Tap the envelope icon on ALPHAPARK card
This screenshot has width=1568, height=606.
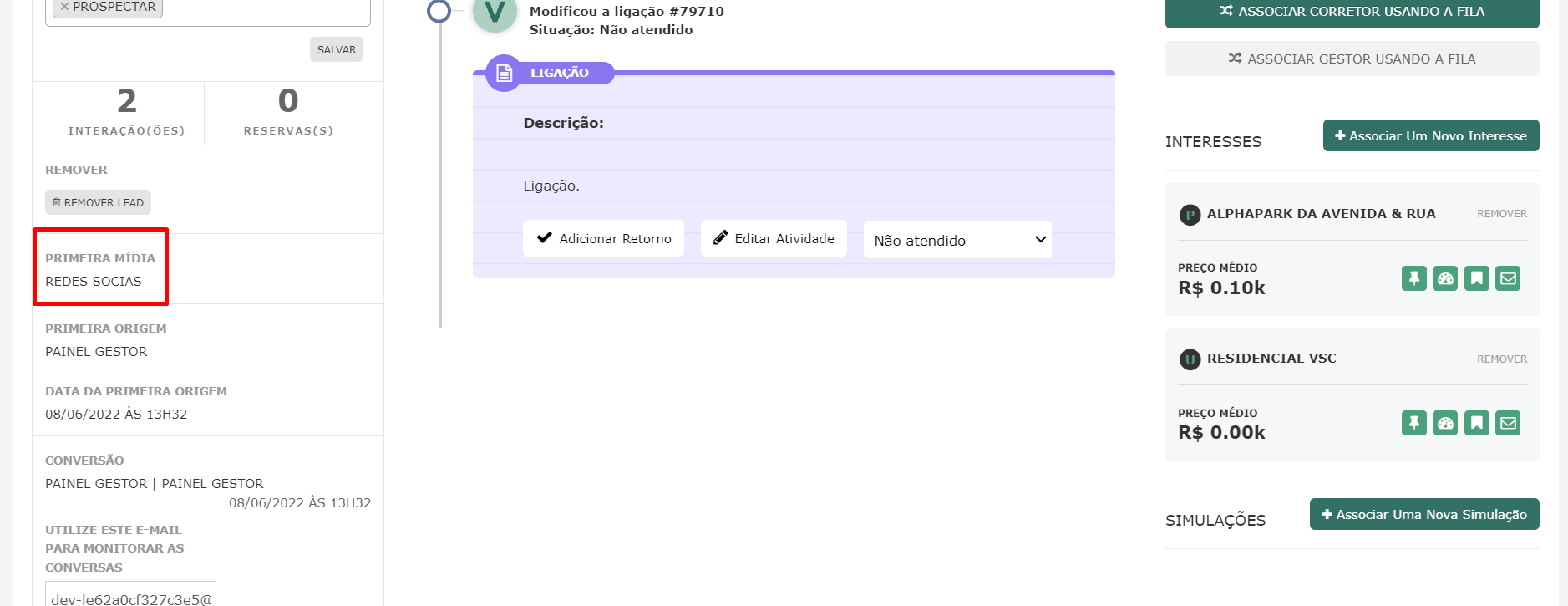click(x=1508, y=278)
